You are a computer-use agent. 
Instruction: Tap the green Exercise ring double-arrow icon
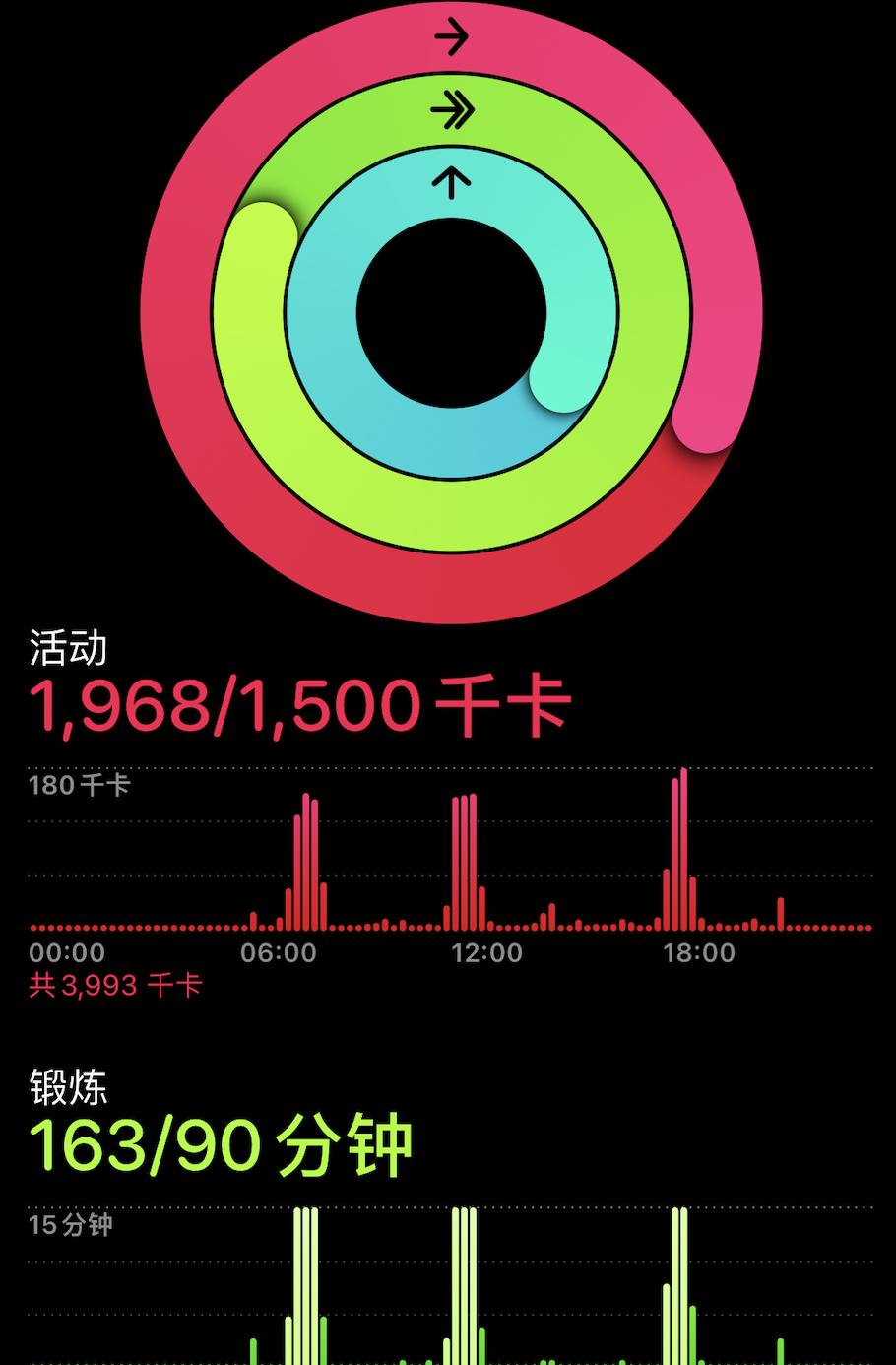[451, 111]
